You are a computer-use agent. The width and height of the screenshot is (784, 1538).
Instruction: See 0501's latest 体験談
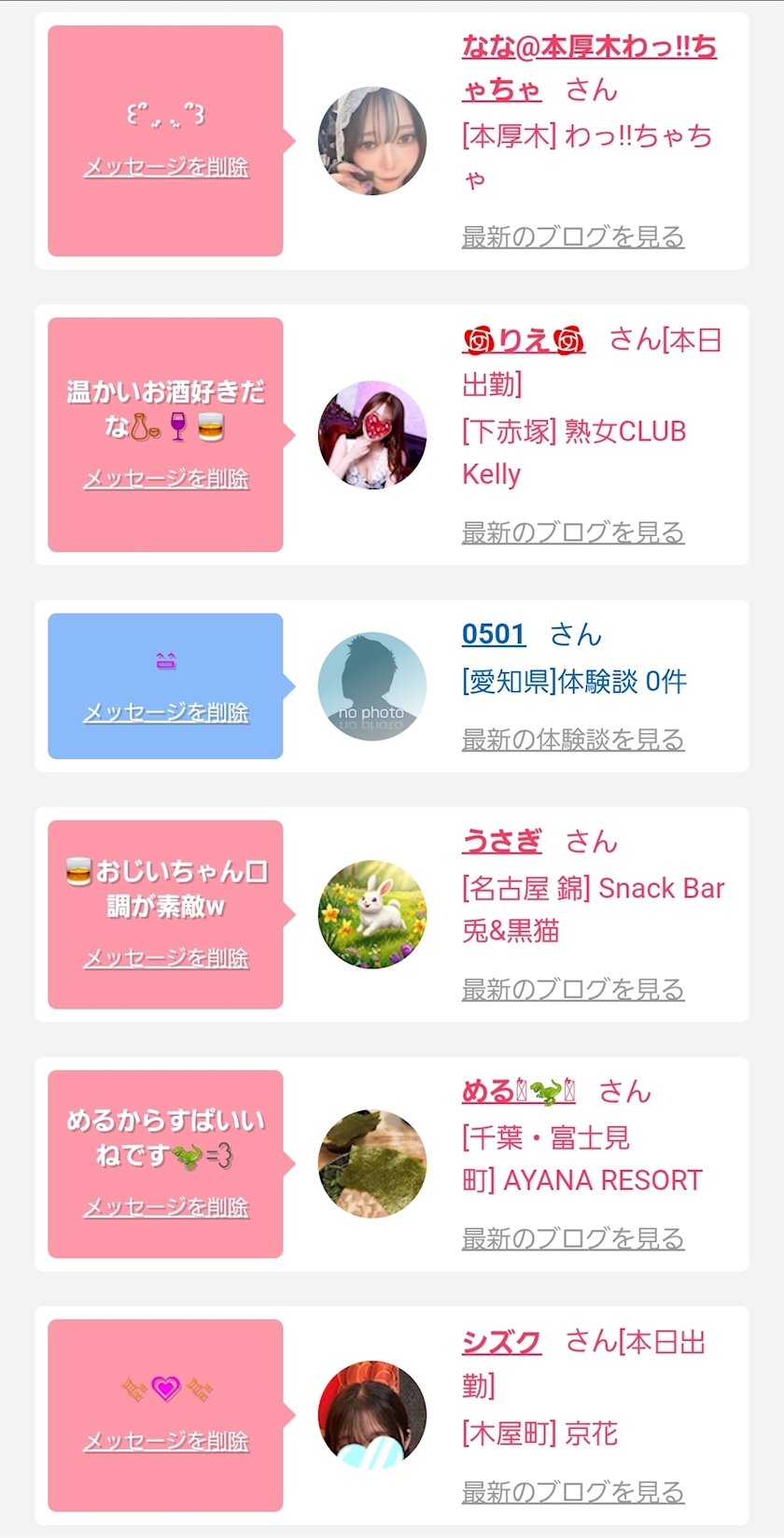tap(573, 740)
